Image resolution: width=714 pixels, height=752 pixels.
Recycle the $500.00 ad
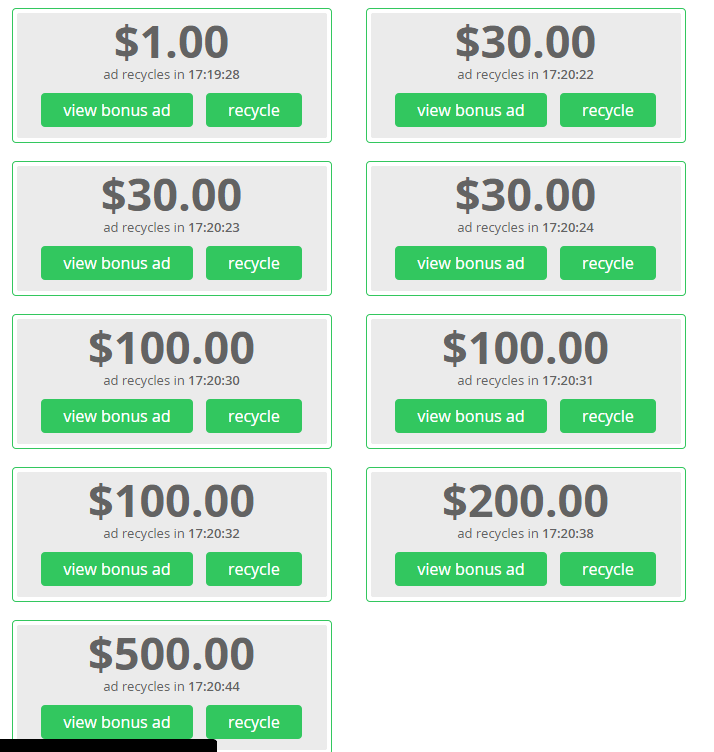coord(253,721)
